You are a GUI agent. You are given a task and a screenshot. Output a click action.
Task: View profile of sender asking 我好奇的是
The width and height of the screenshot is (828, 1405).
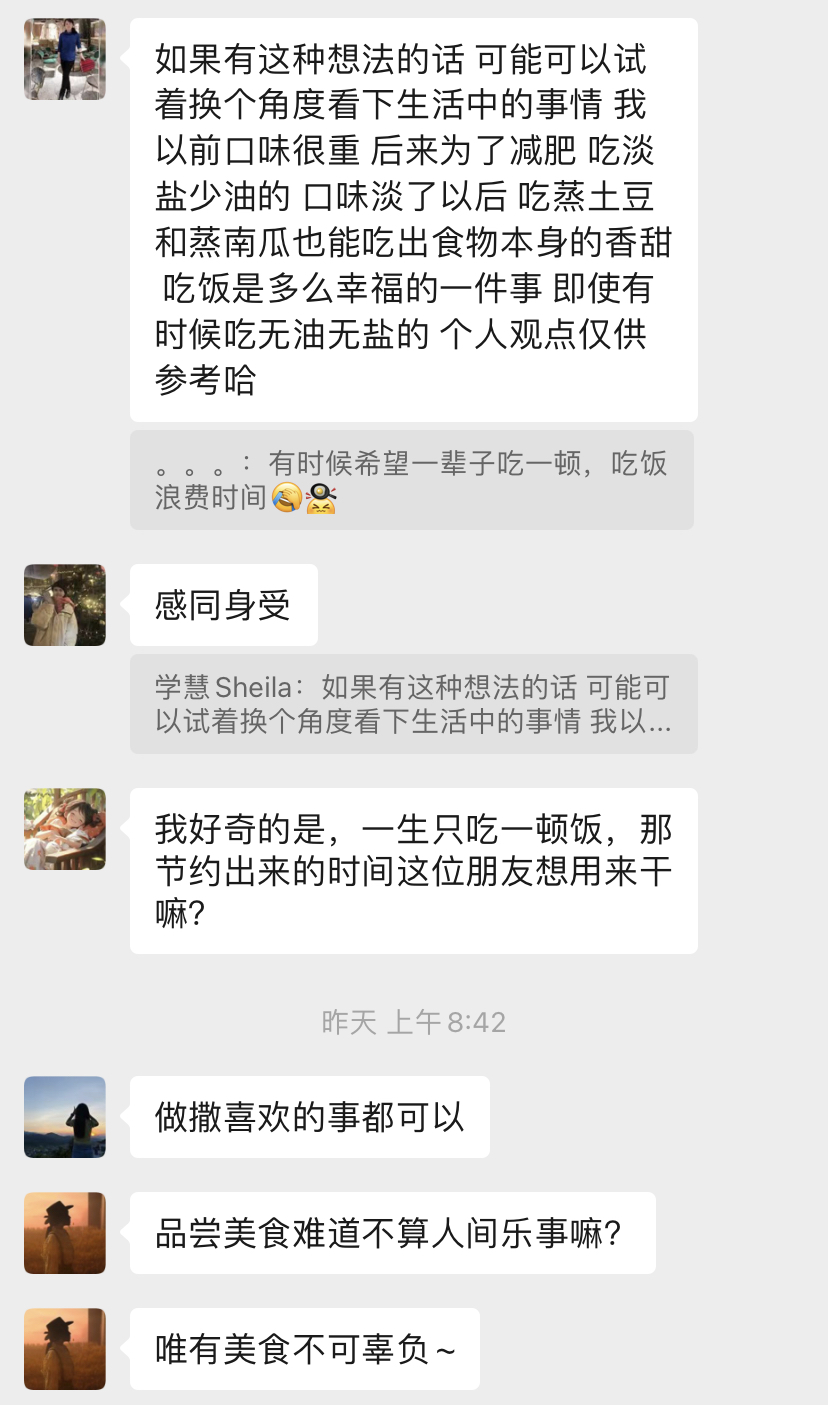point(65,829)
